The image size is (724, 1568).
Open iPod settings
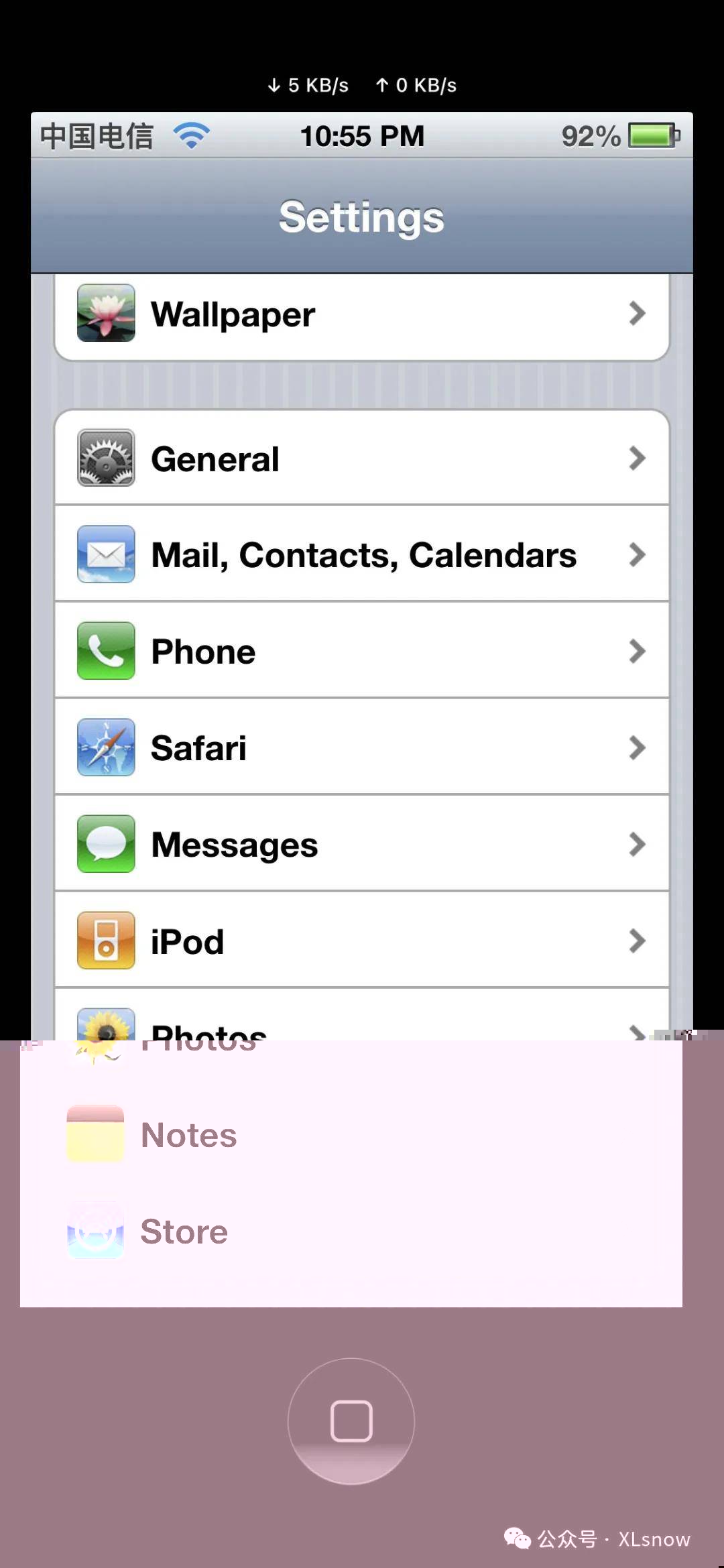362,941
